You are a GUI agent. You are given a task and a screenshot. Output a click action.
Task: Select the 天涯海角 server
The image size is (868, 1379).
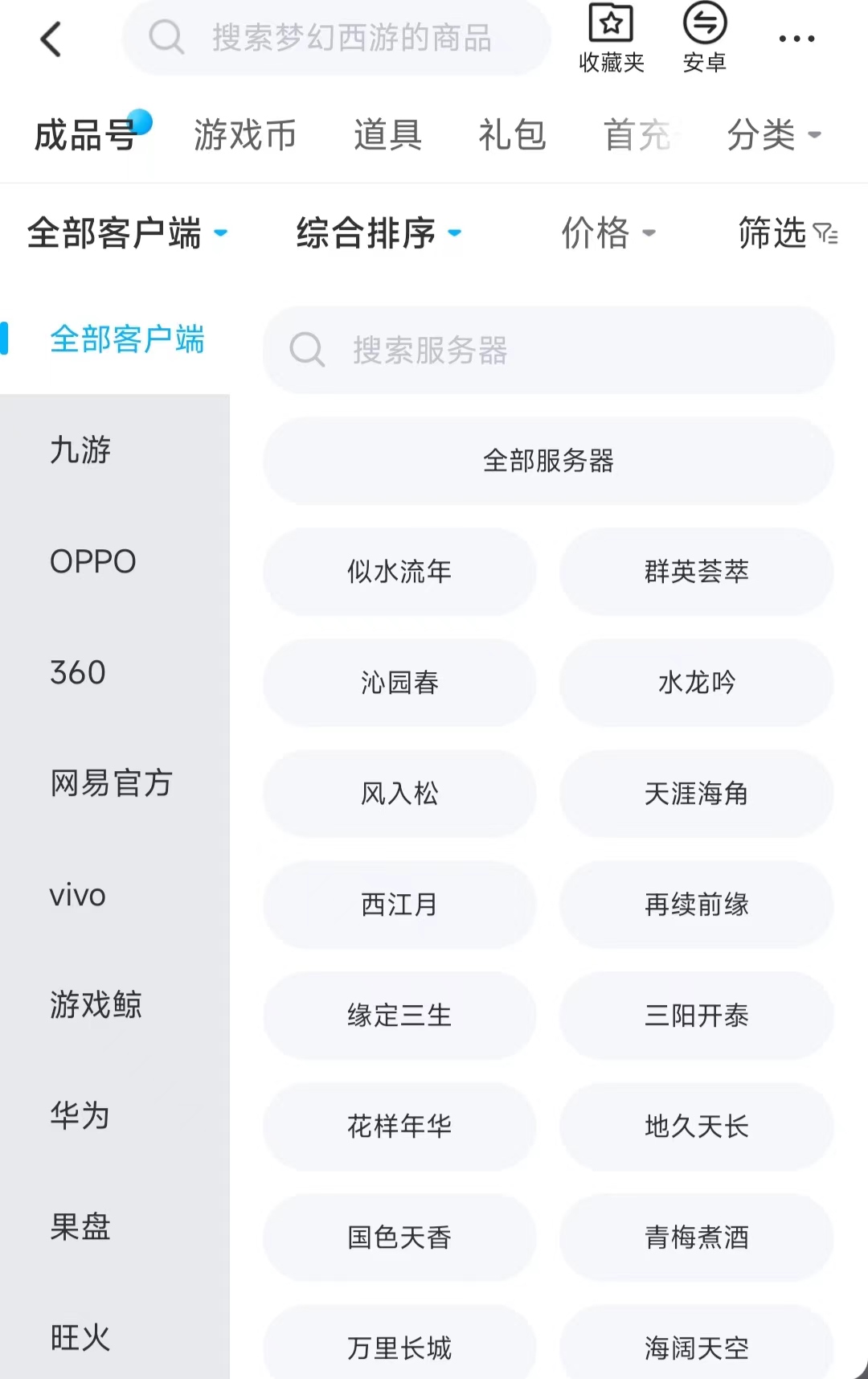[x=696, y=794]
